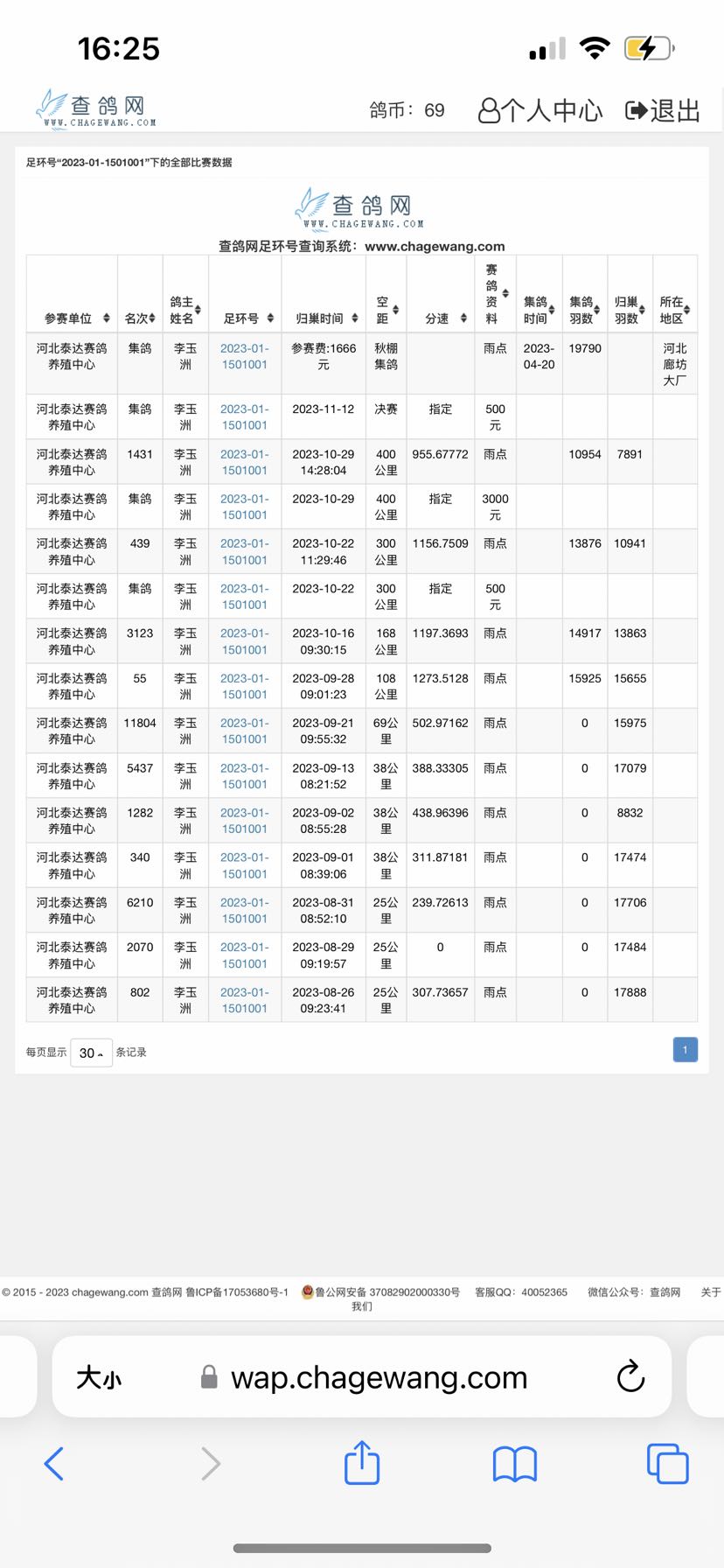Open 查鸽网 site logo in header
This screenshot has height=1568, width=724.
(x=96, y=110)
